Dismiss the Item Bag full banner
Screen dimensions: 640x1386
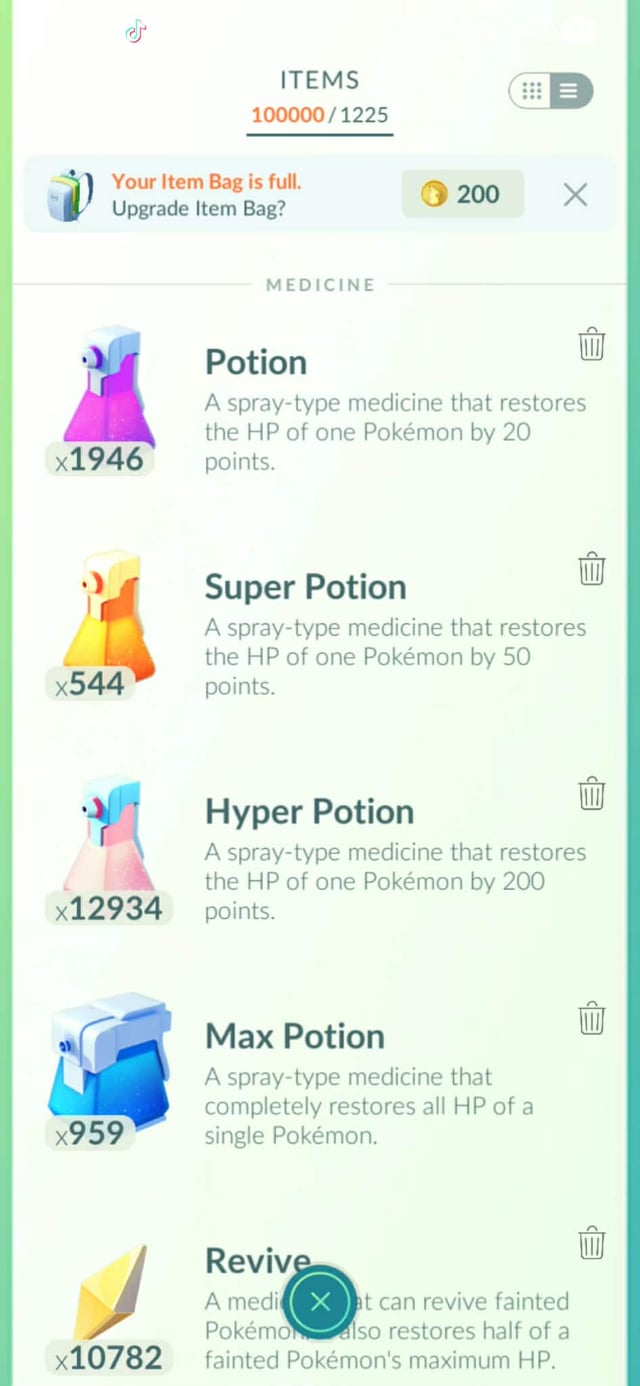[x=575, y=195]
